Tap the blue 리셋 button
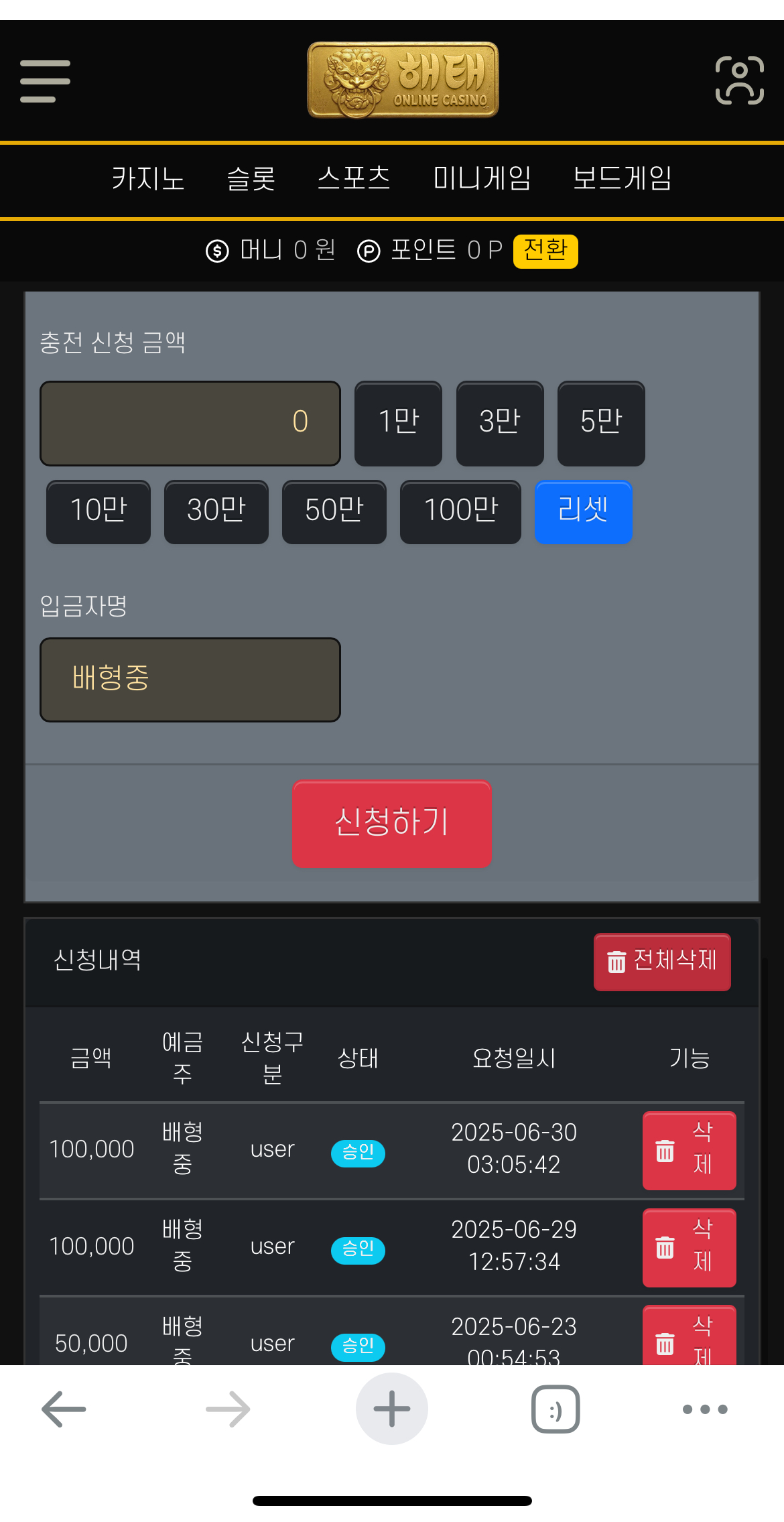The height and width of the screenshot is (1522, 784). [583, 511]
